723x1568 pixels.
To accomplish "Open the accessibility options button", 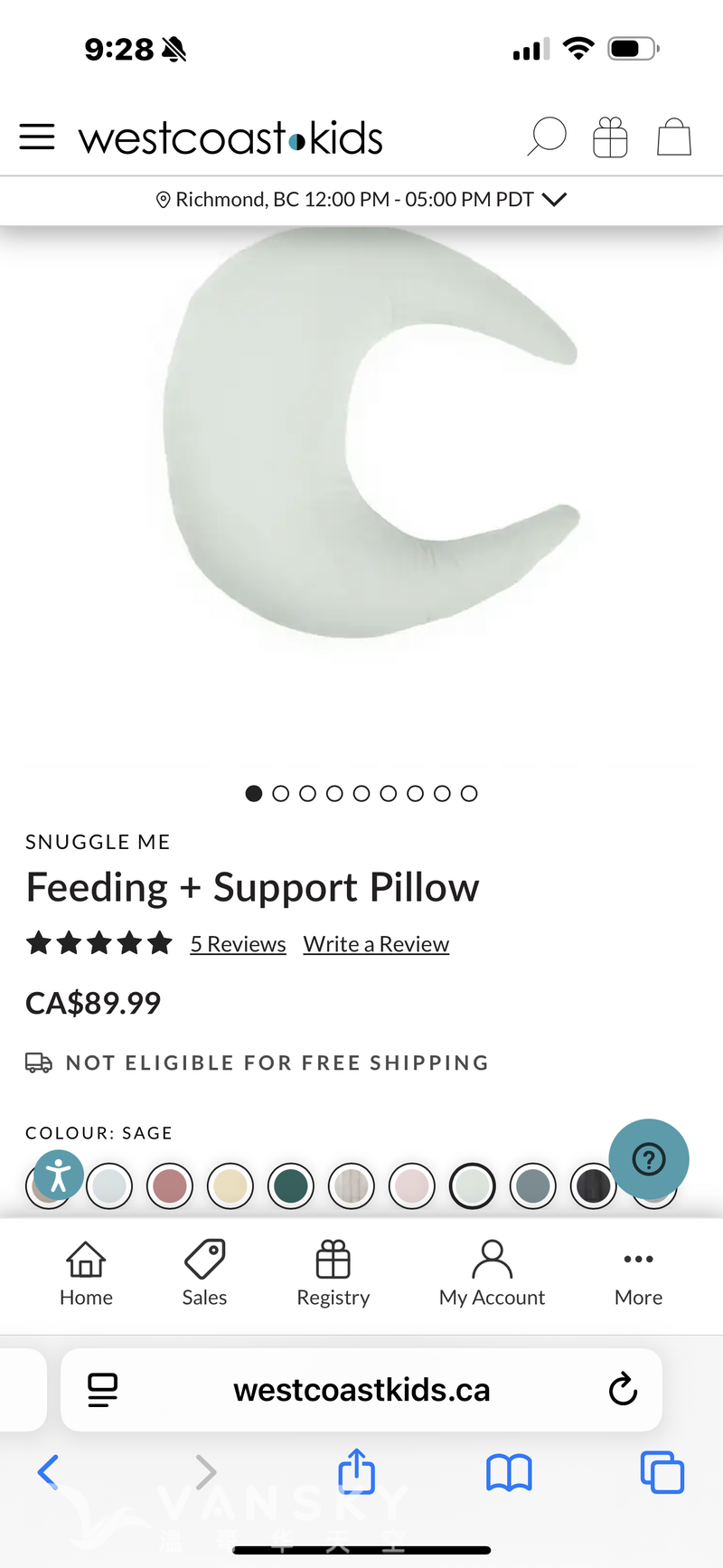I will (x=59, y=1176).
